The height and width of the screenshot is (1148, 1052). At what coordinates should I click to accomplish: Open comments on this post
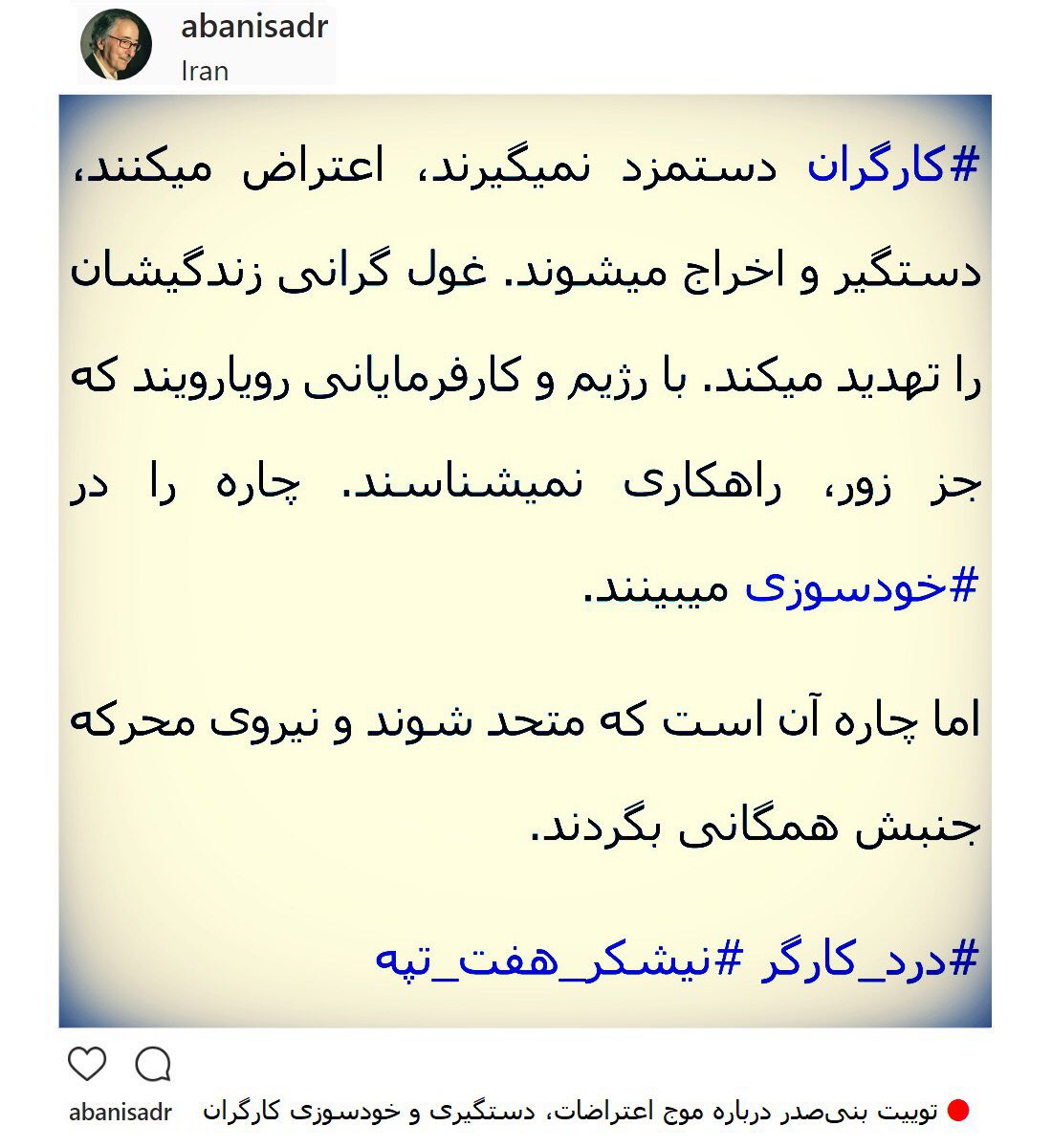click(x=153, y=1064)
